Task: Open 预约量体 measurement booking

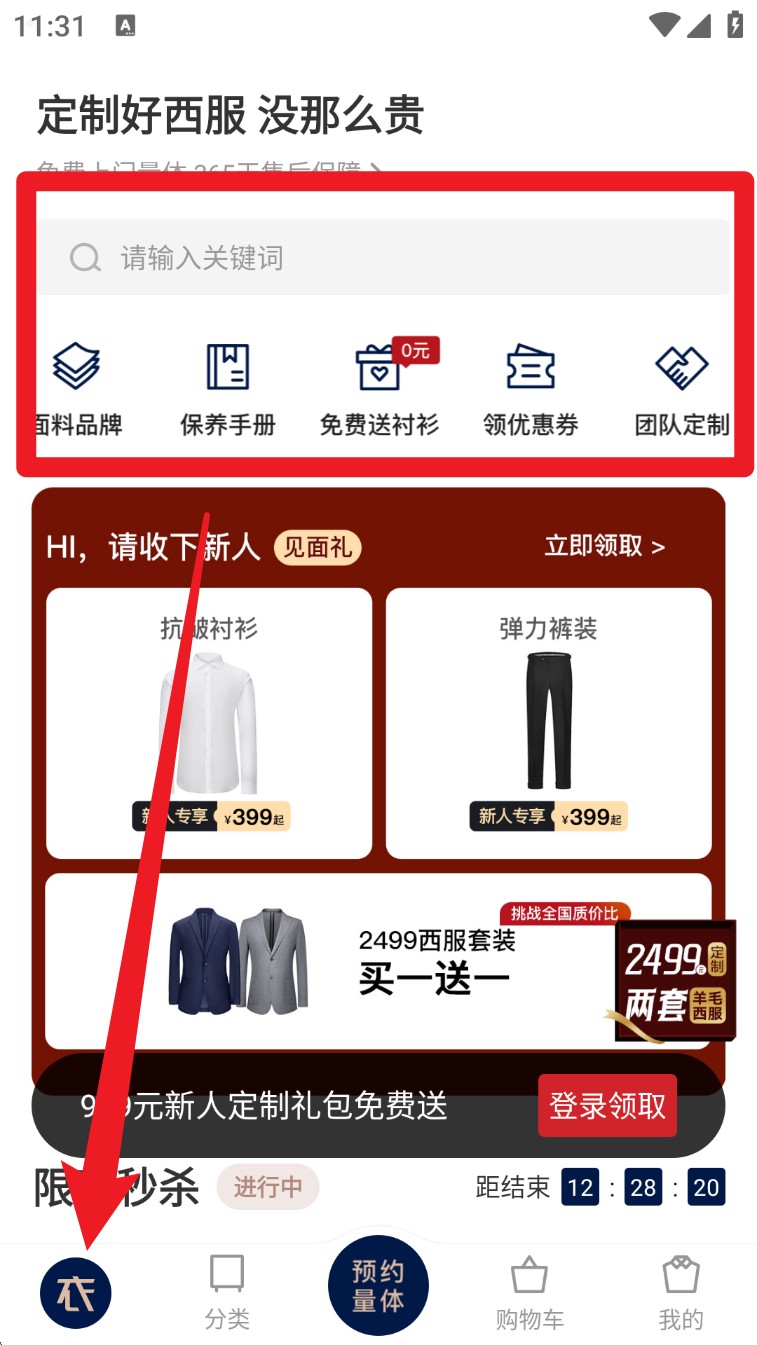Action: [378, 1286]
